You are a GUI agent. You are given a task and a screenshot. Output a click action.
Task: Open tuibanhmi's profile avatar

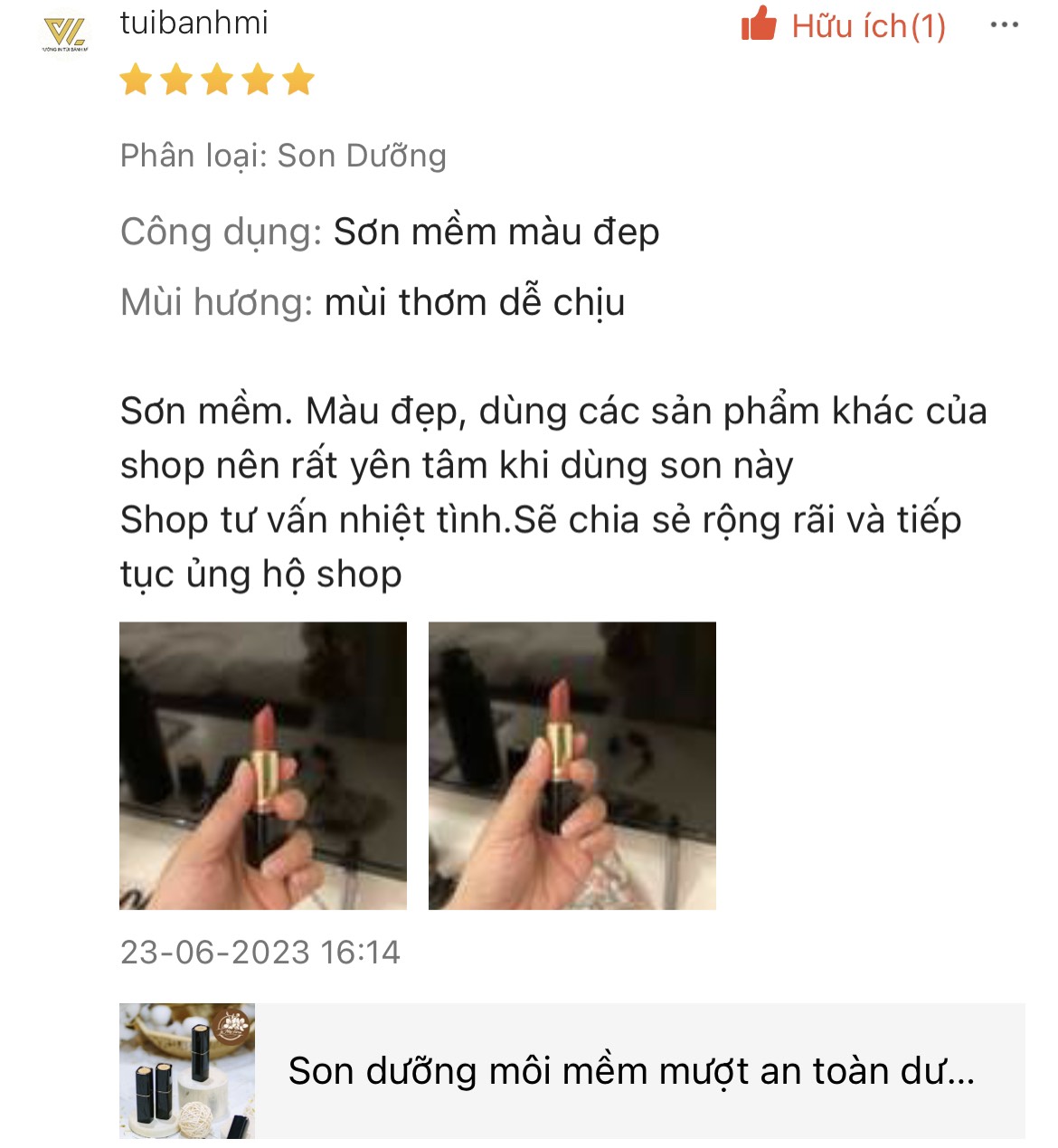(x=65, y=33)
